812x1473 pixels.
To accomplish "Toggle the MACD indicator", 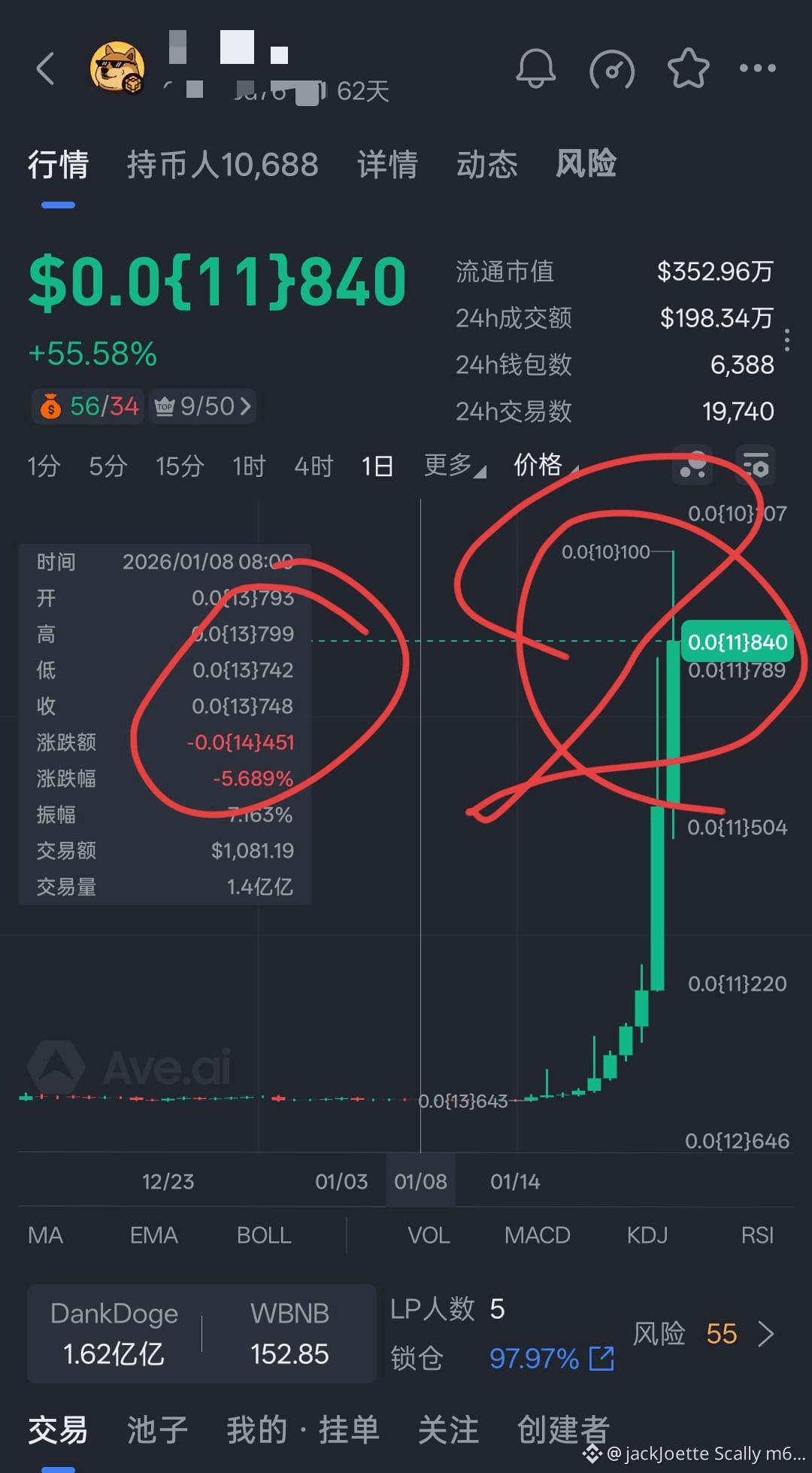I will pos(537,1235).
